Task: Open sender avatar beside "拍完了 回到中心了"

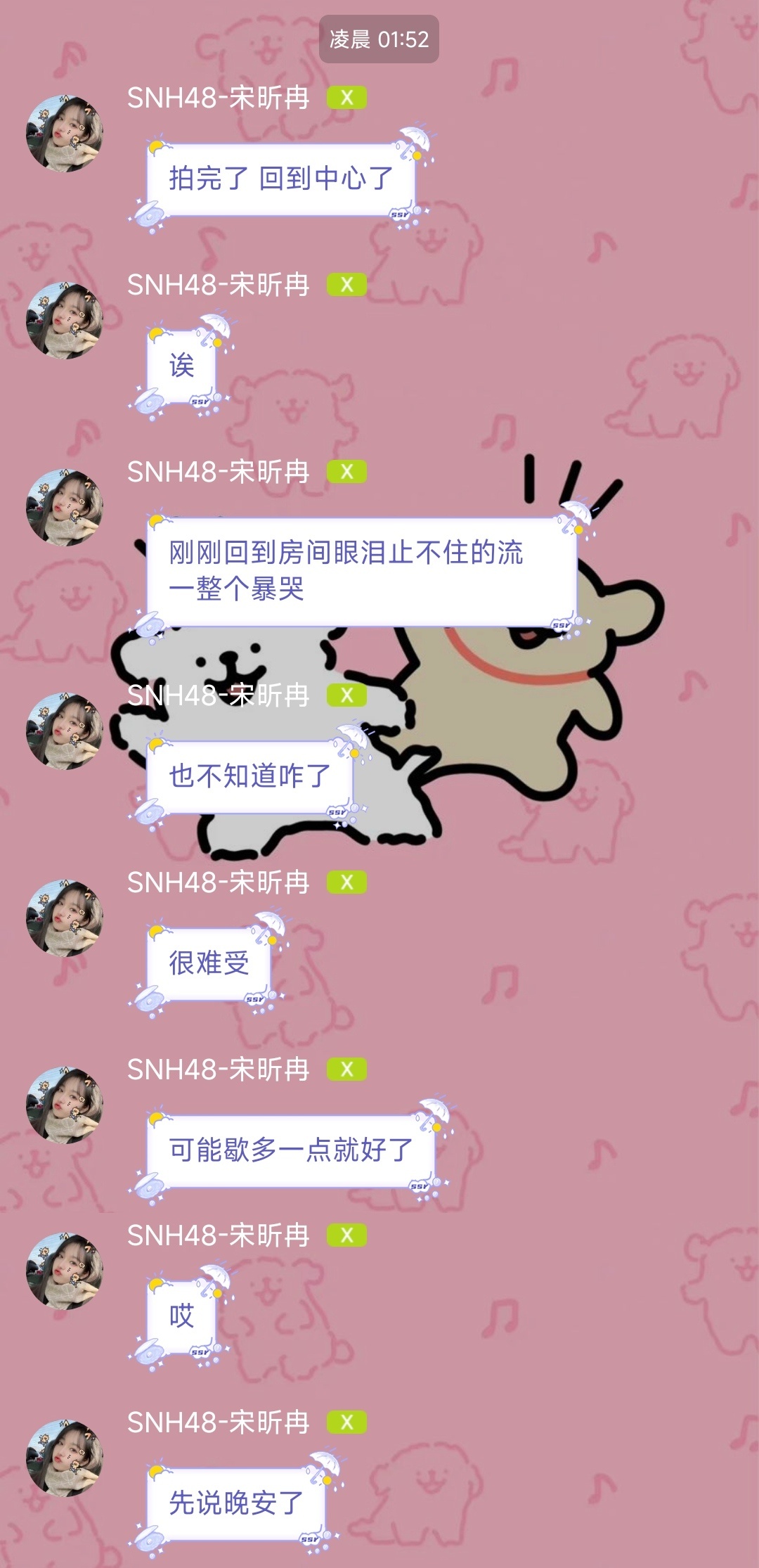Action: coord(65,134)
